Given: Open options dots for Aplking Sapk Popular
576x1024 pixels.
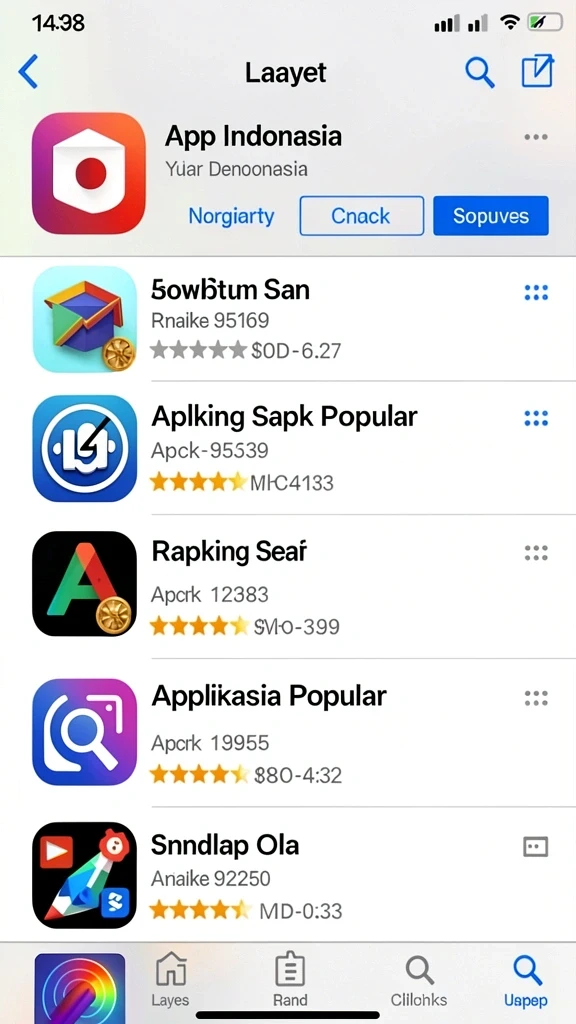Looking at the screenshot, I should pos(536,418).
